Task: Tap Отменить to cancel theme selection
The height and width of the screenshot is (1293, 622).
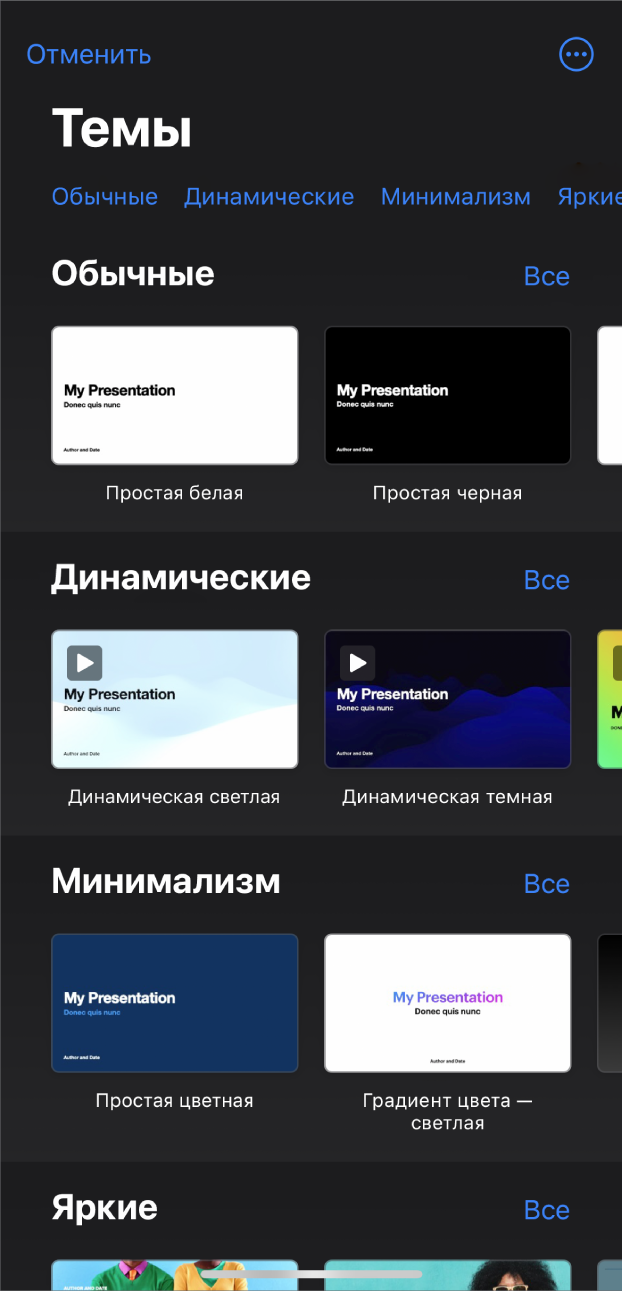Action: click(89, 55)
